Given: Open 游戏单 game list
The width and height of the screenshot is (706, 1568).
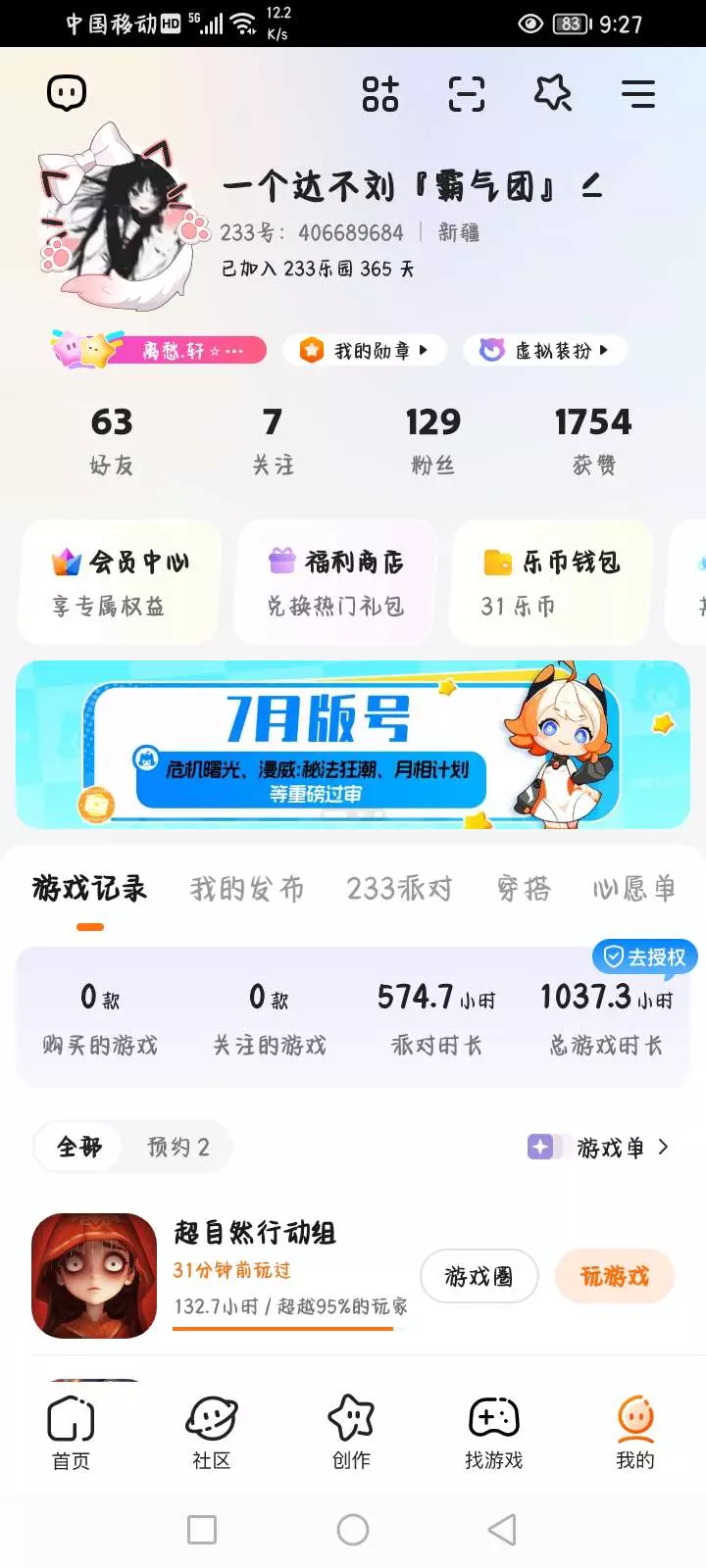Looking at the screenshot, I should (599, 1147).
